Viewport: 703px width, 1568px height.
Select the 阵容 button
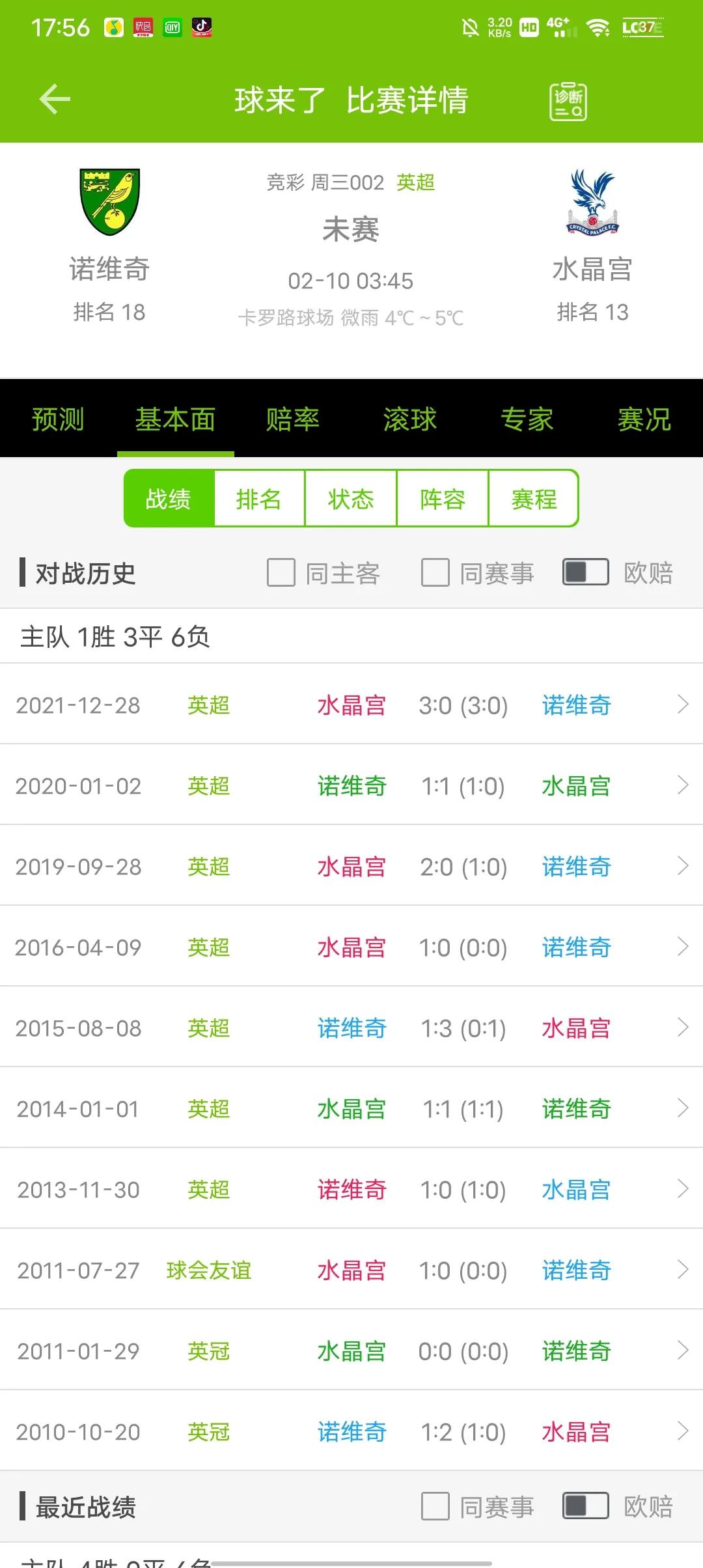(442, 499)
